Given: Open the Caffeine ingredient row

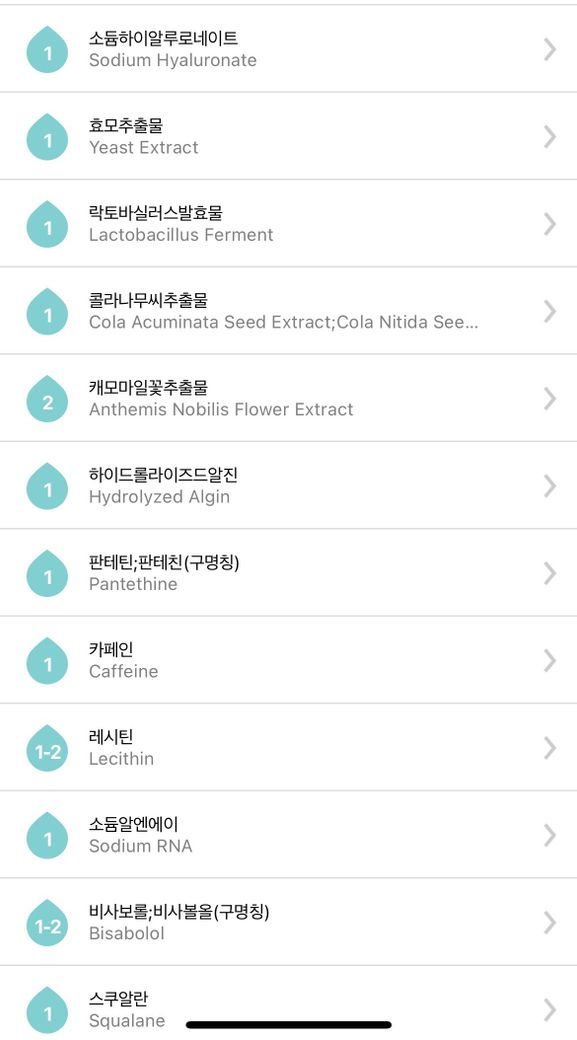Looking at the screenshot, I should [x=288, y=660].
